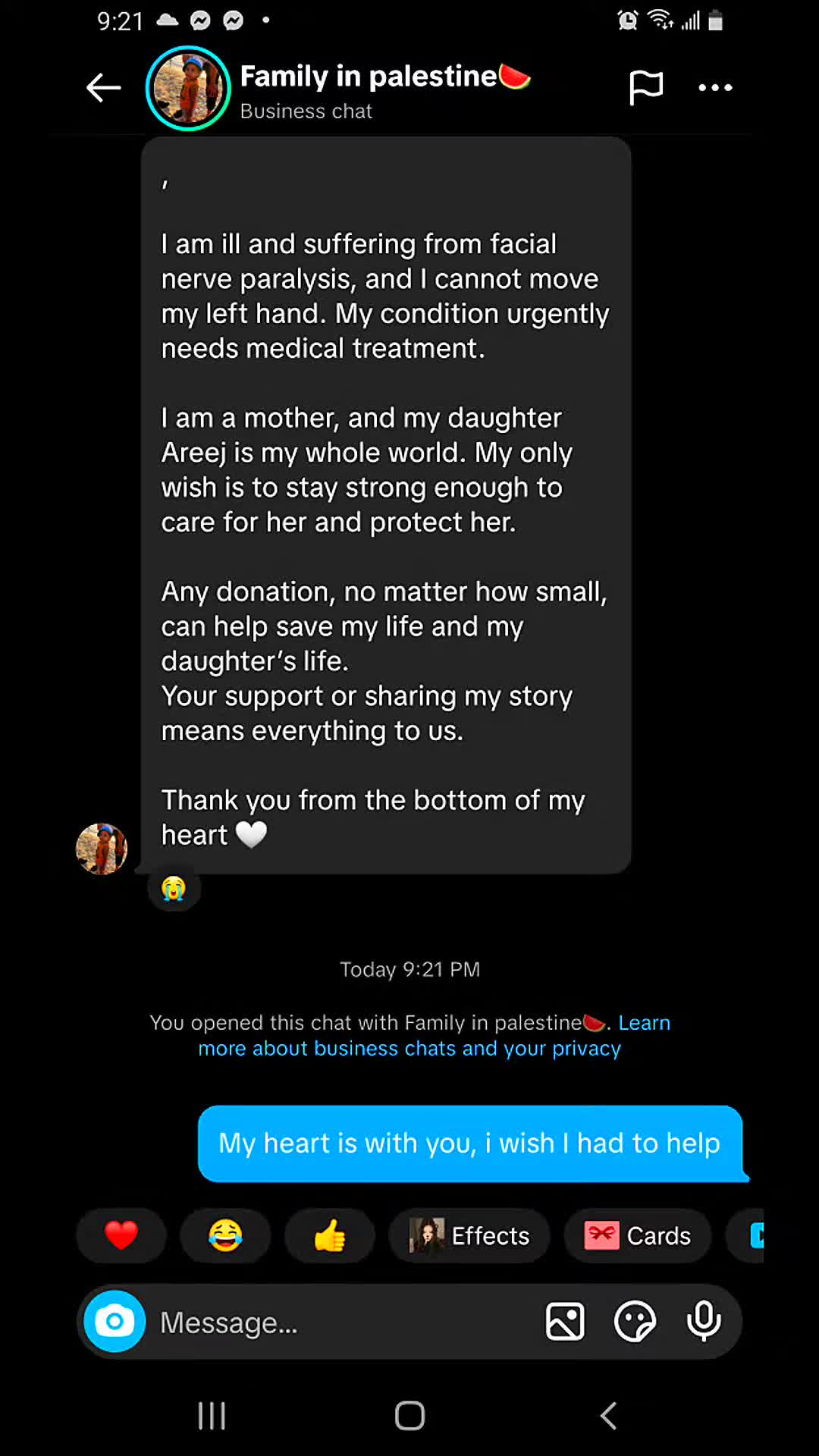Record a voice message
The image size is (819, 1456).
[704, 1322]
